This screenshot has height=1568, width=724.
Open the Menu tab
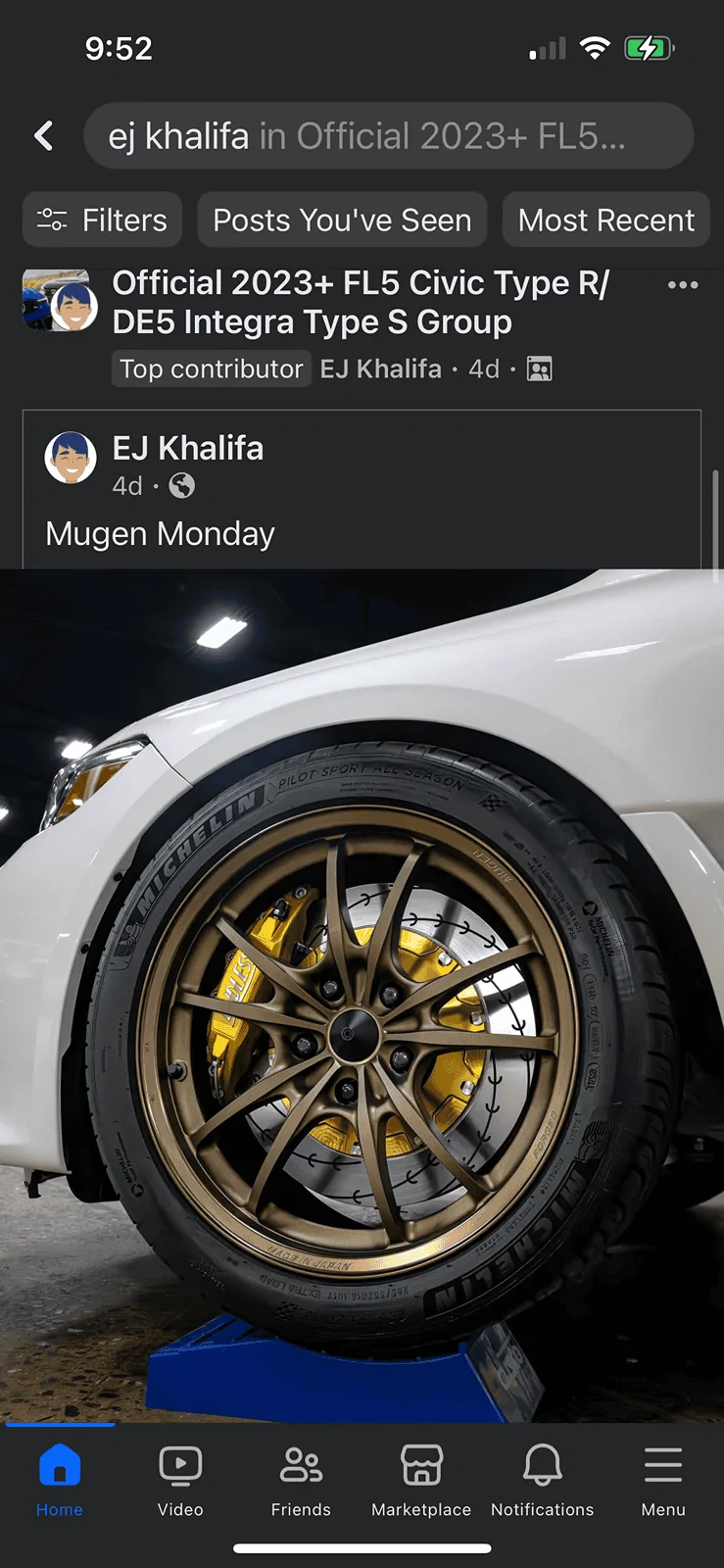pos(663,1480)
